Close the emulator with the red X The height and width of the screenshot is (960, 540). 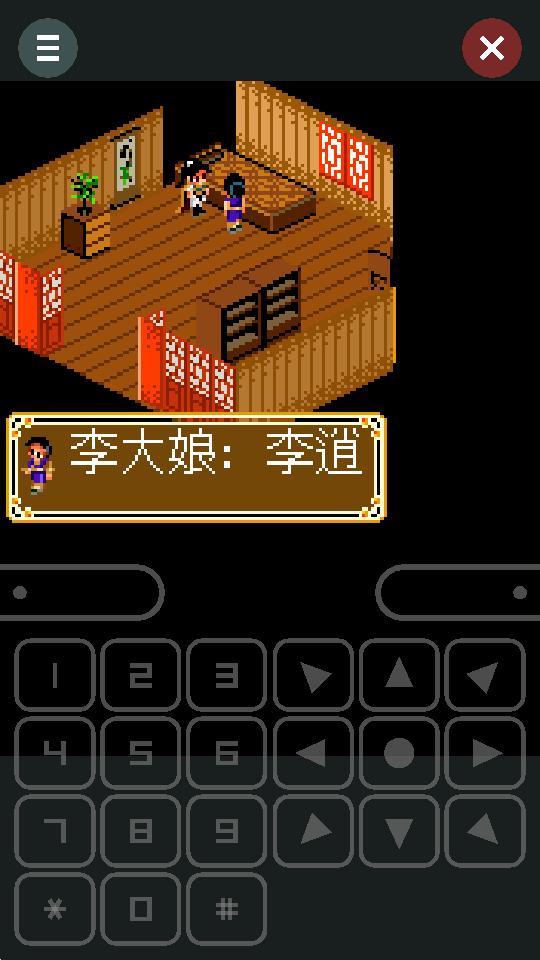click(492, 48)
